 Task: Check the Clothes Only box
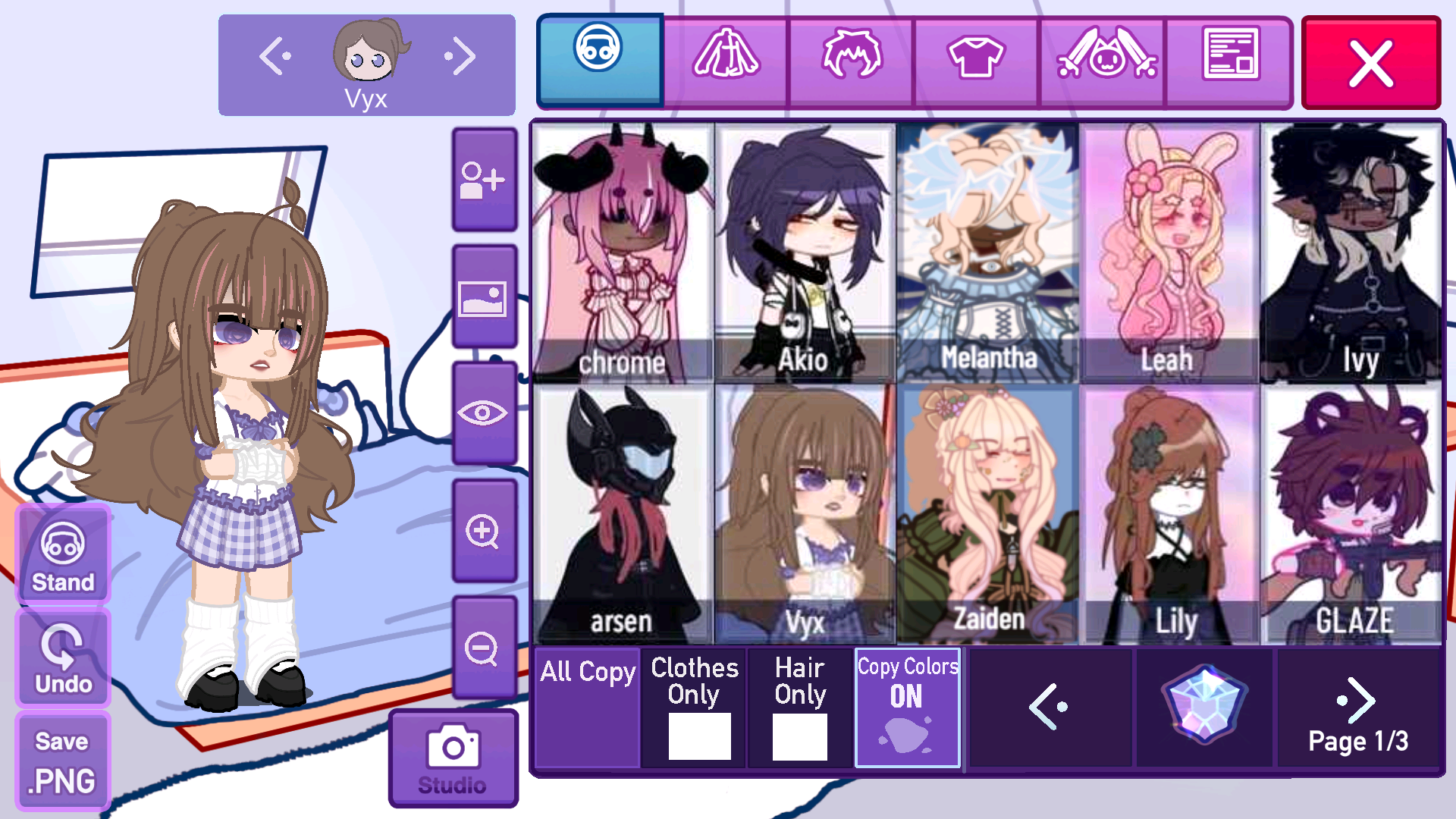pos(698,736)
